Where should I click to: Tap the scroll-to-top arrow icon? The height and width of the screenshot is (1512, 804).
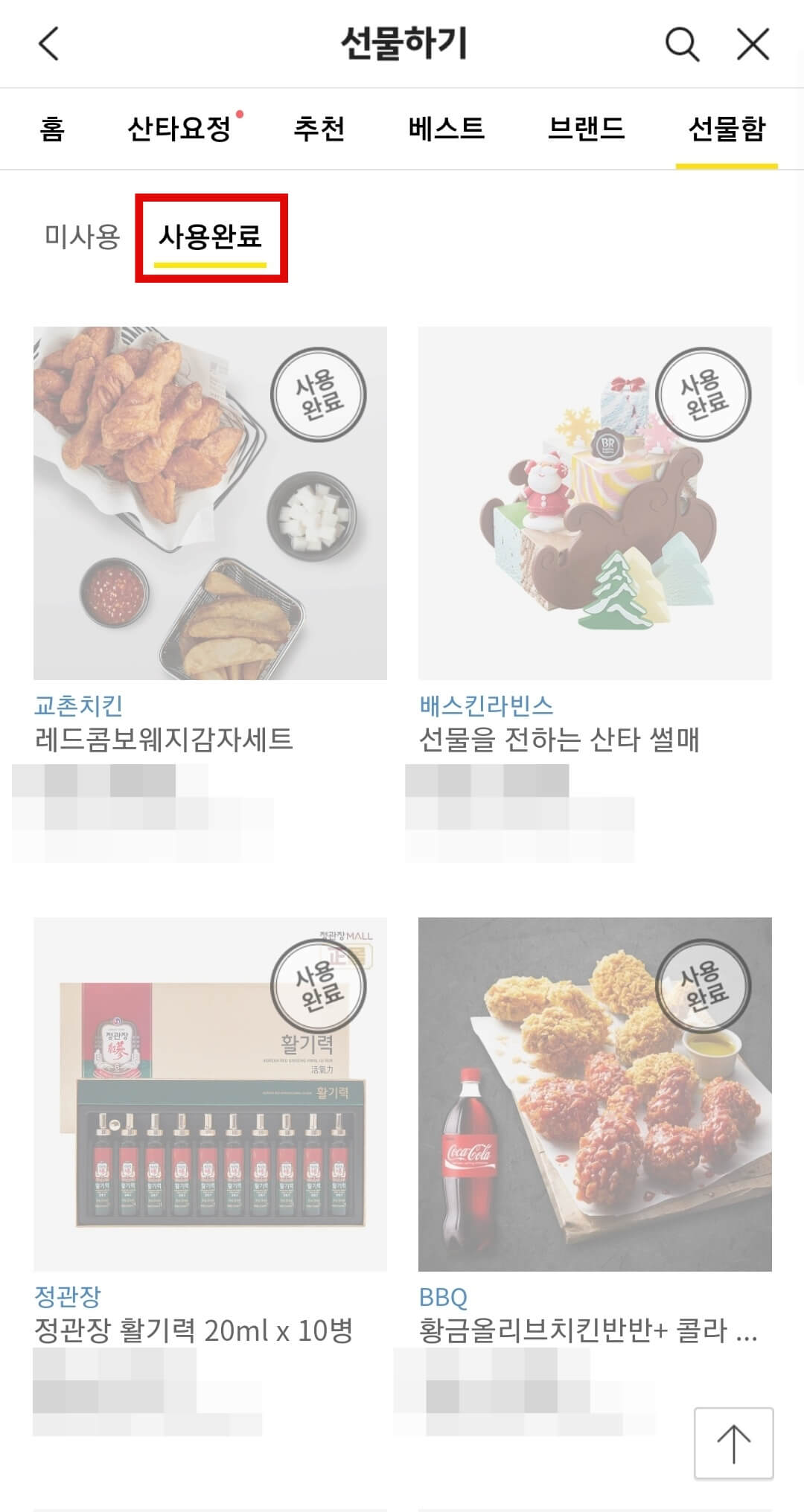coord(736,1444)
